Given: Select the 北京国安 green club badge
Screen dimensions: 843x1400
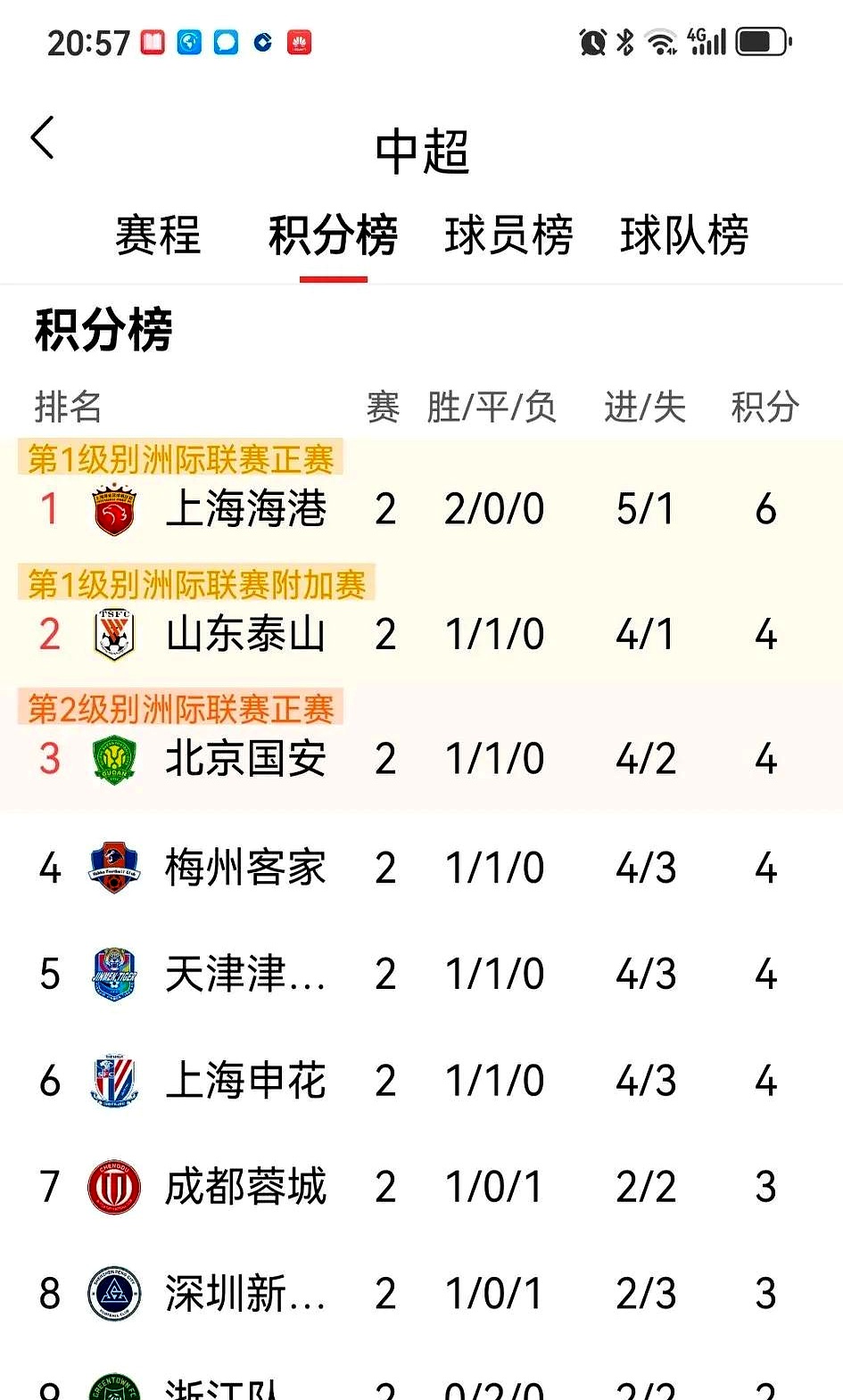Looking at the screenshot, I should (x=113, y=758).
